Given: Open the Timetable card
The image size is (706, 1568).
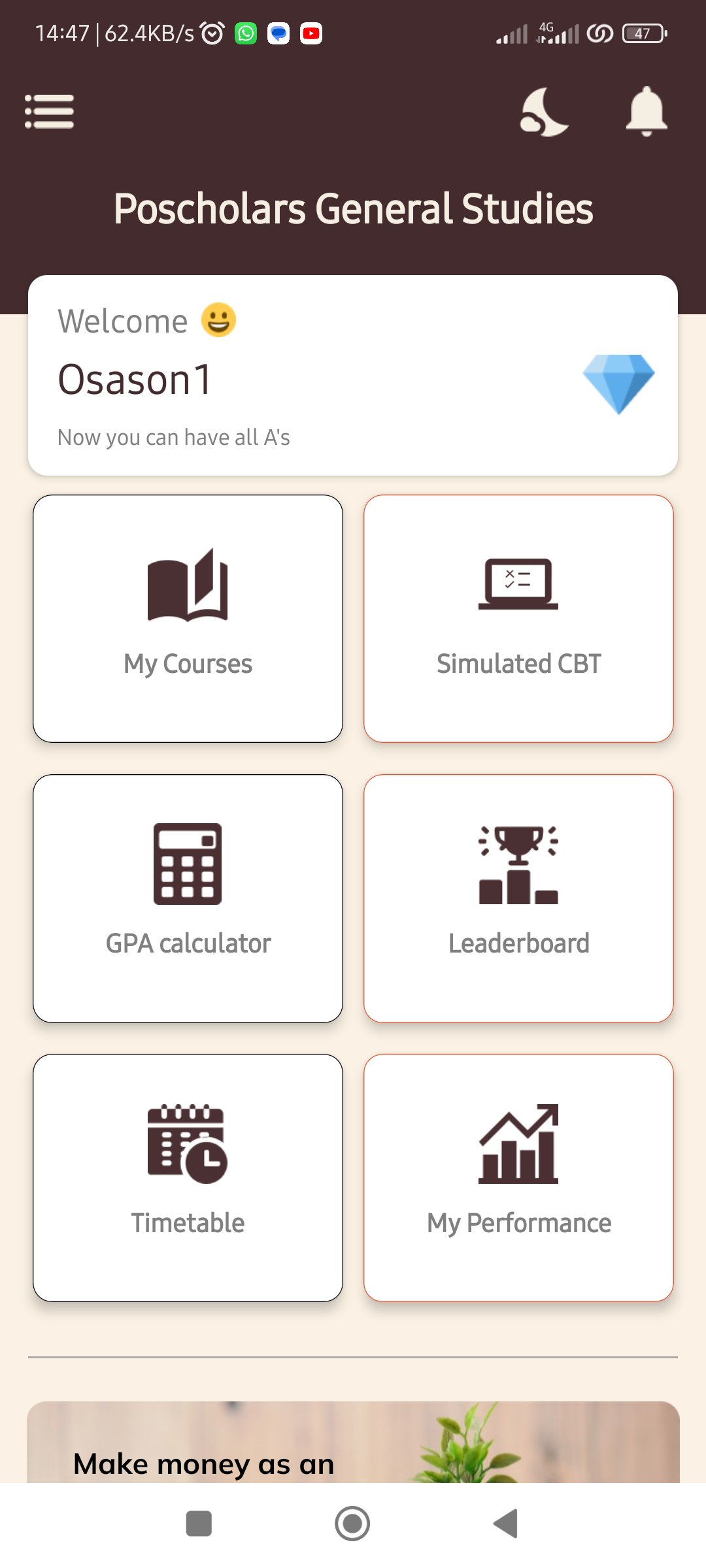Looking at the screenshot, I should click(x=188, y=1177).
